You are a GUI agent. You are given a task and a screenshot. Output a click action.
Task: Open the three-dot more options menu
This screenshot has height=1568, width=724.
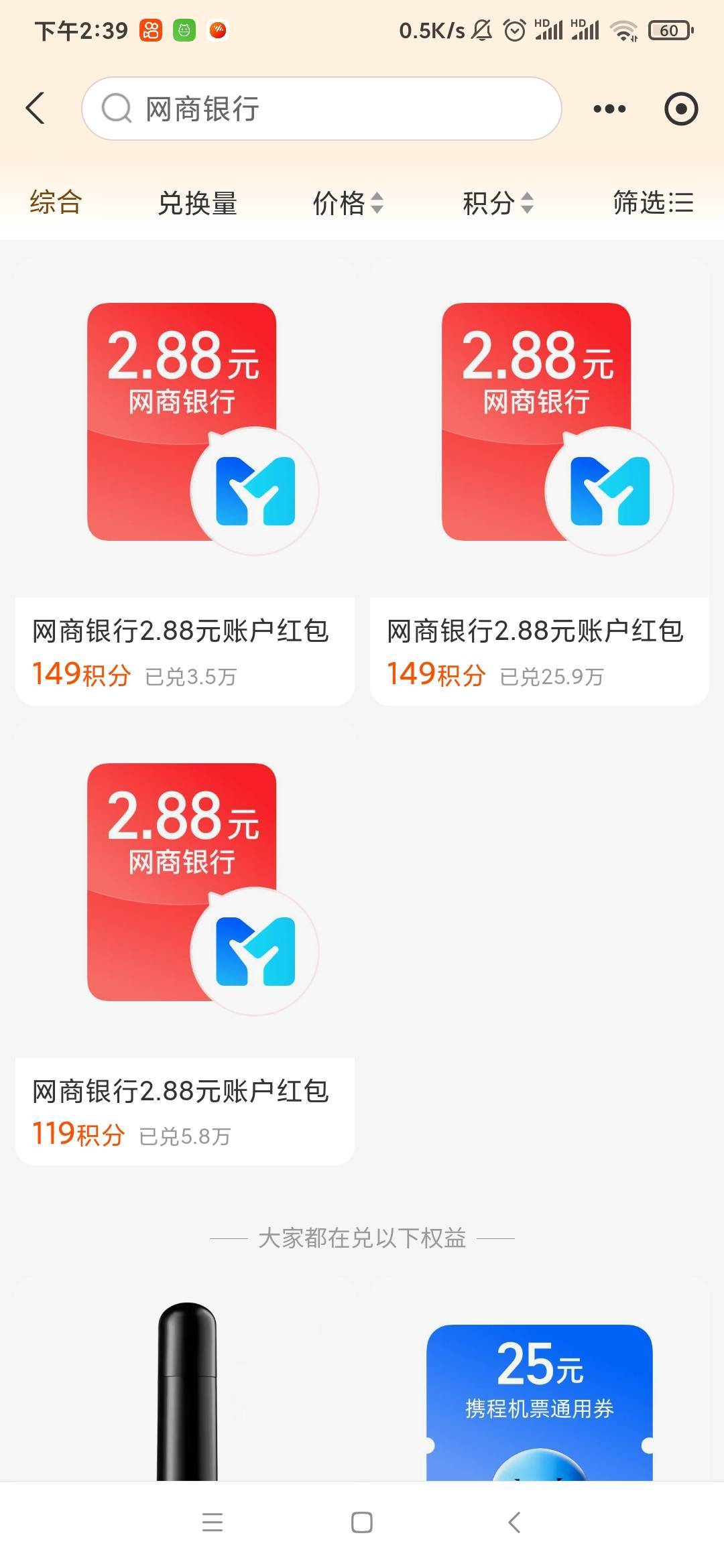tap(609, 109)
